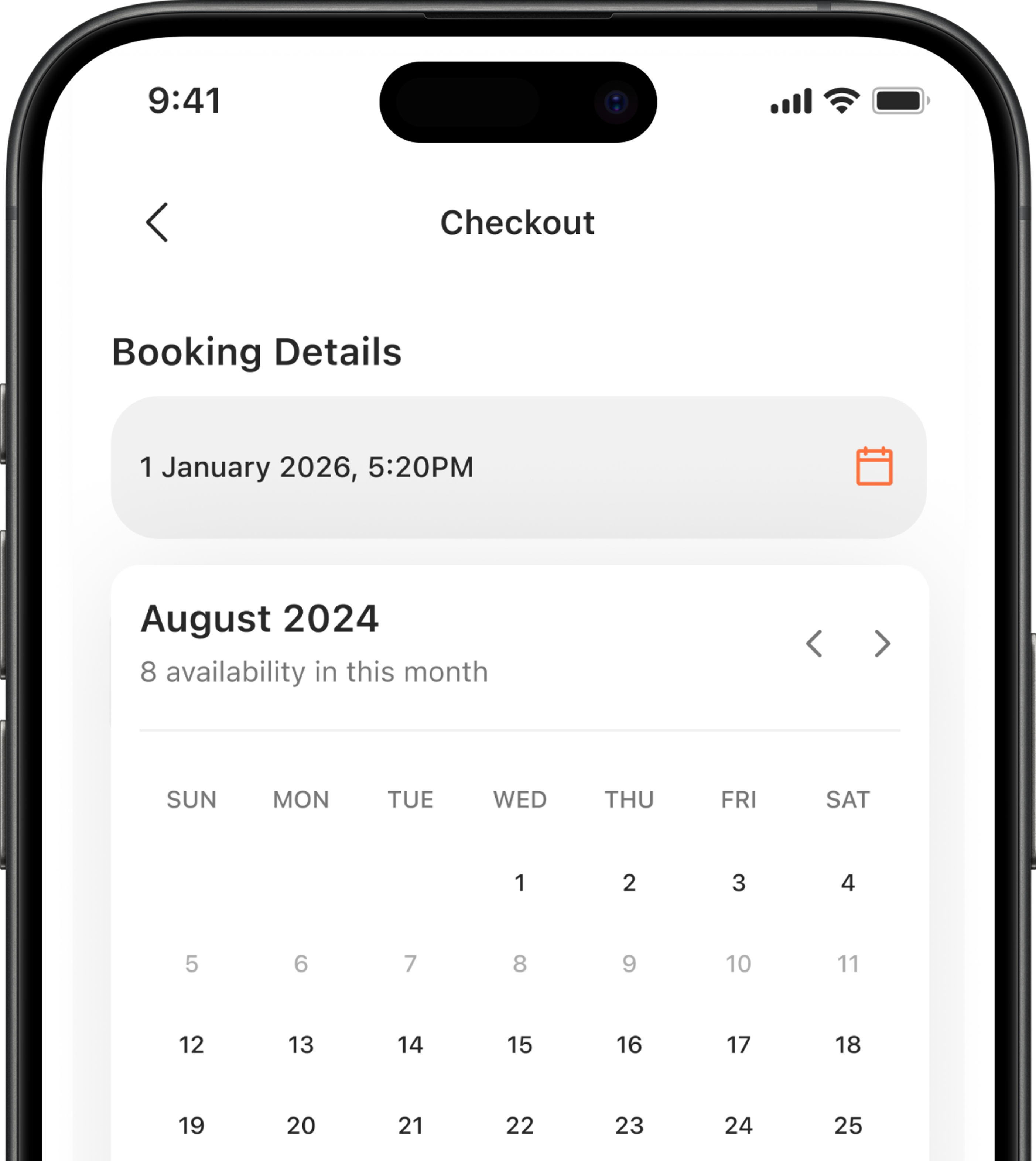Choose August 12 on the calendar
The width and height of the screenshot is (1036, 1161).
[x=191, y=1044]
